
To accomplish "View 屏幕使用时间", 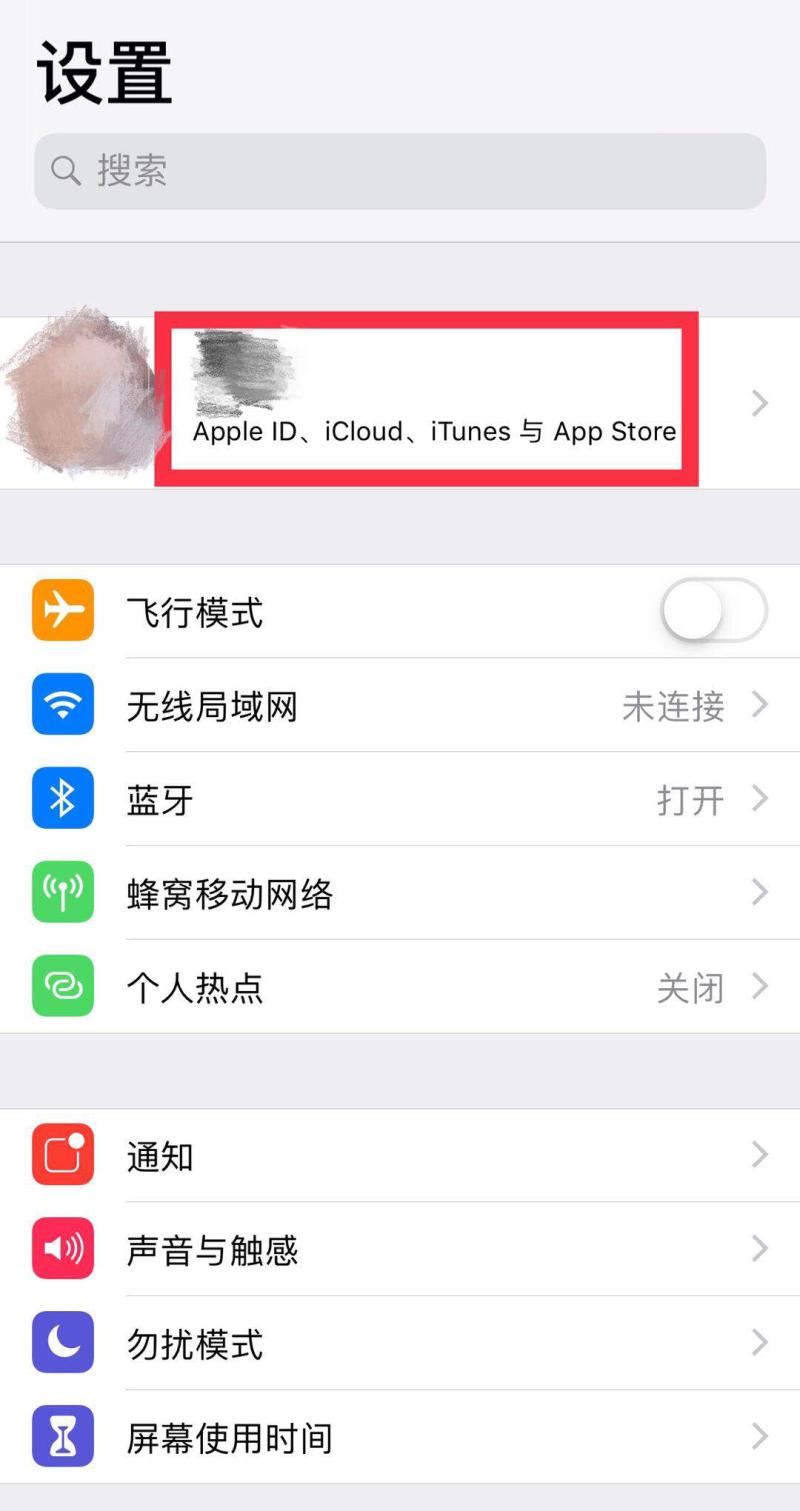I will click(400, 1437).
